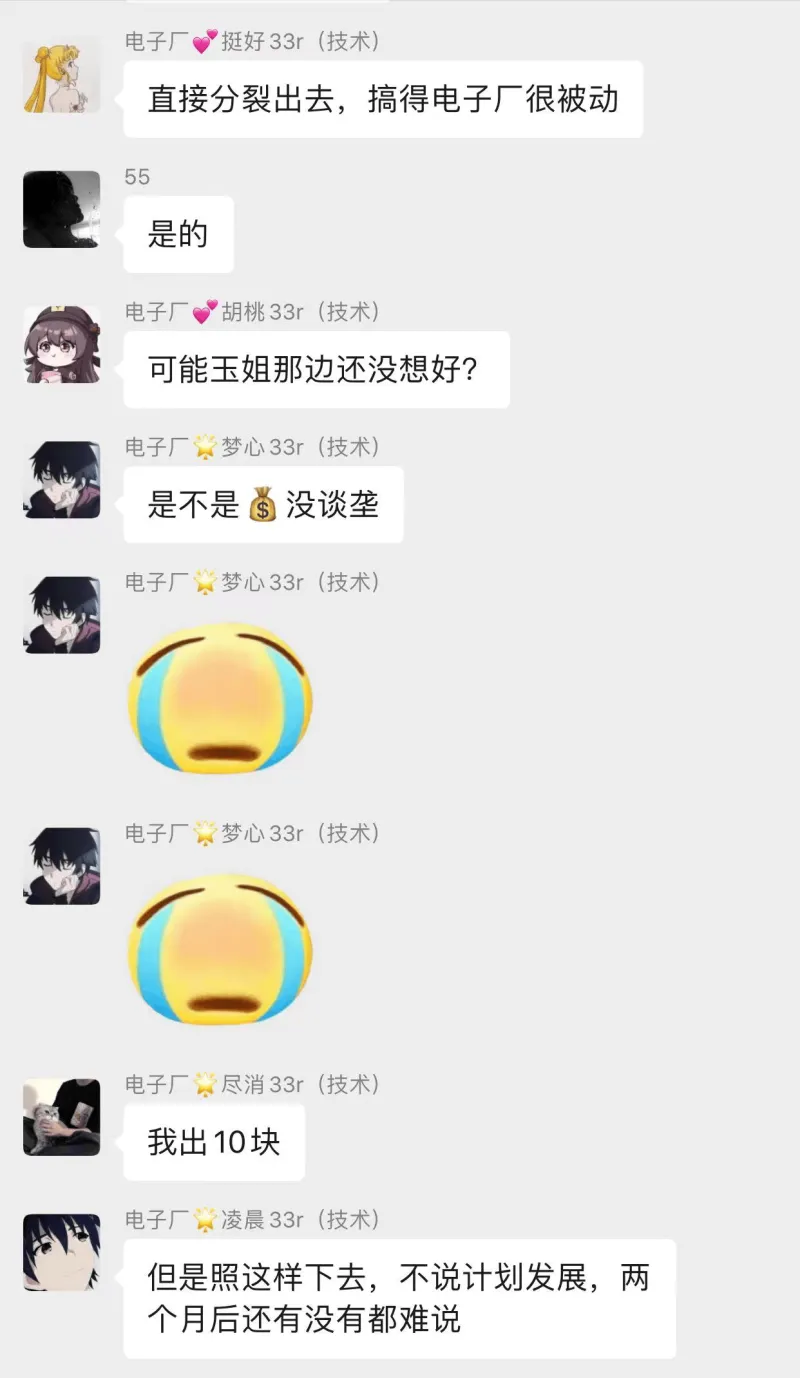Viewport: 800px width, 1378px height.
Task: View 凌晨's profile from avatar
Action: (x=62, y=1252)
